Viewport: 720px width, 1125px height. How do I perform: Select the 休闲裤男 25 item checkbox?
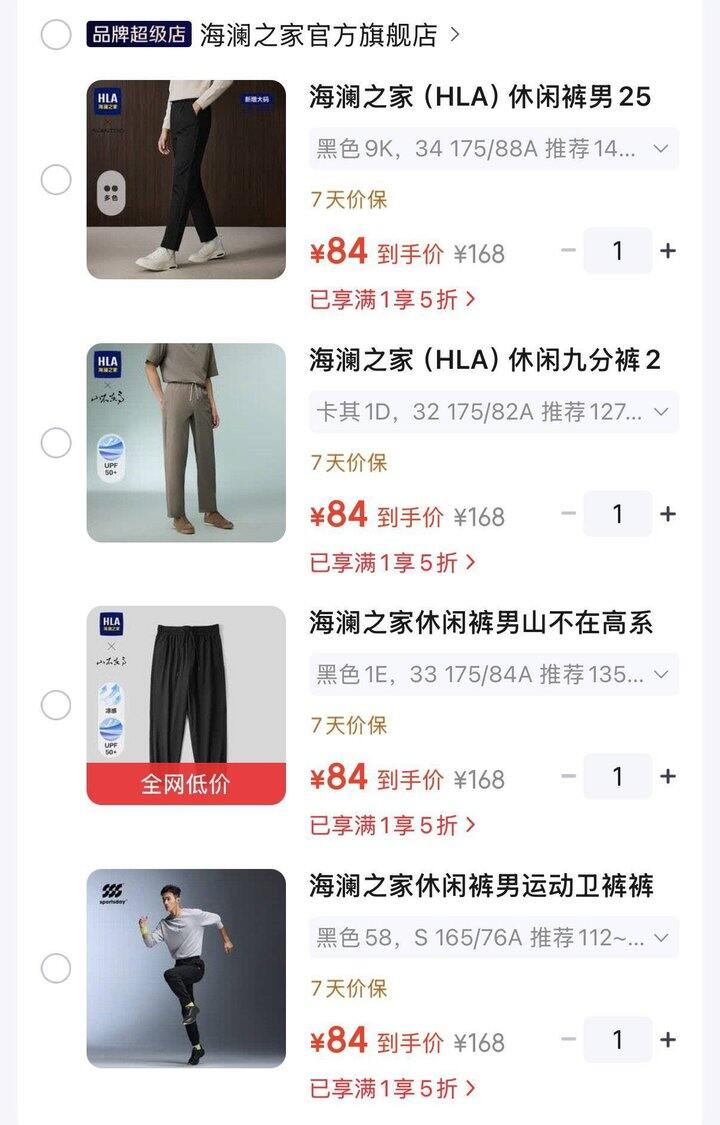(56, 179)
